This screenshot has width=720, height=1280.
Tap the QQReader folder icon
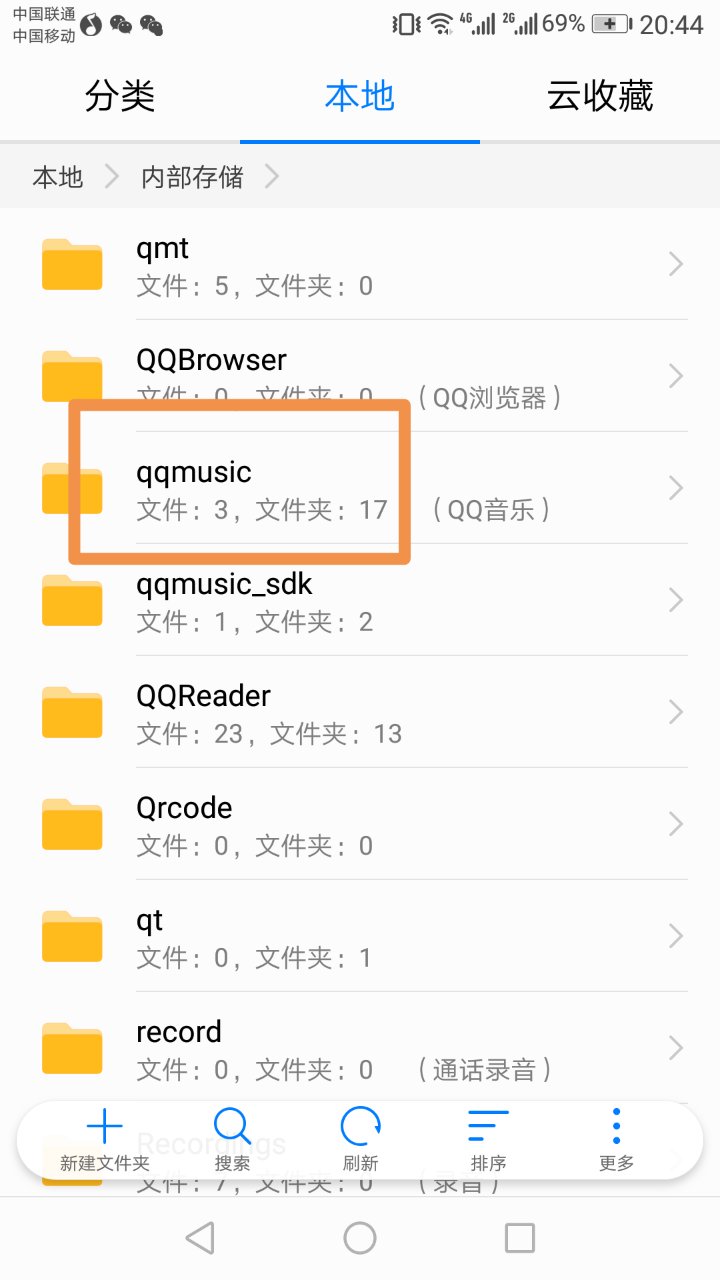point(71,711)
